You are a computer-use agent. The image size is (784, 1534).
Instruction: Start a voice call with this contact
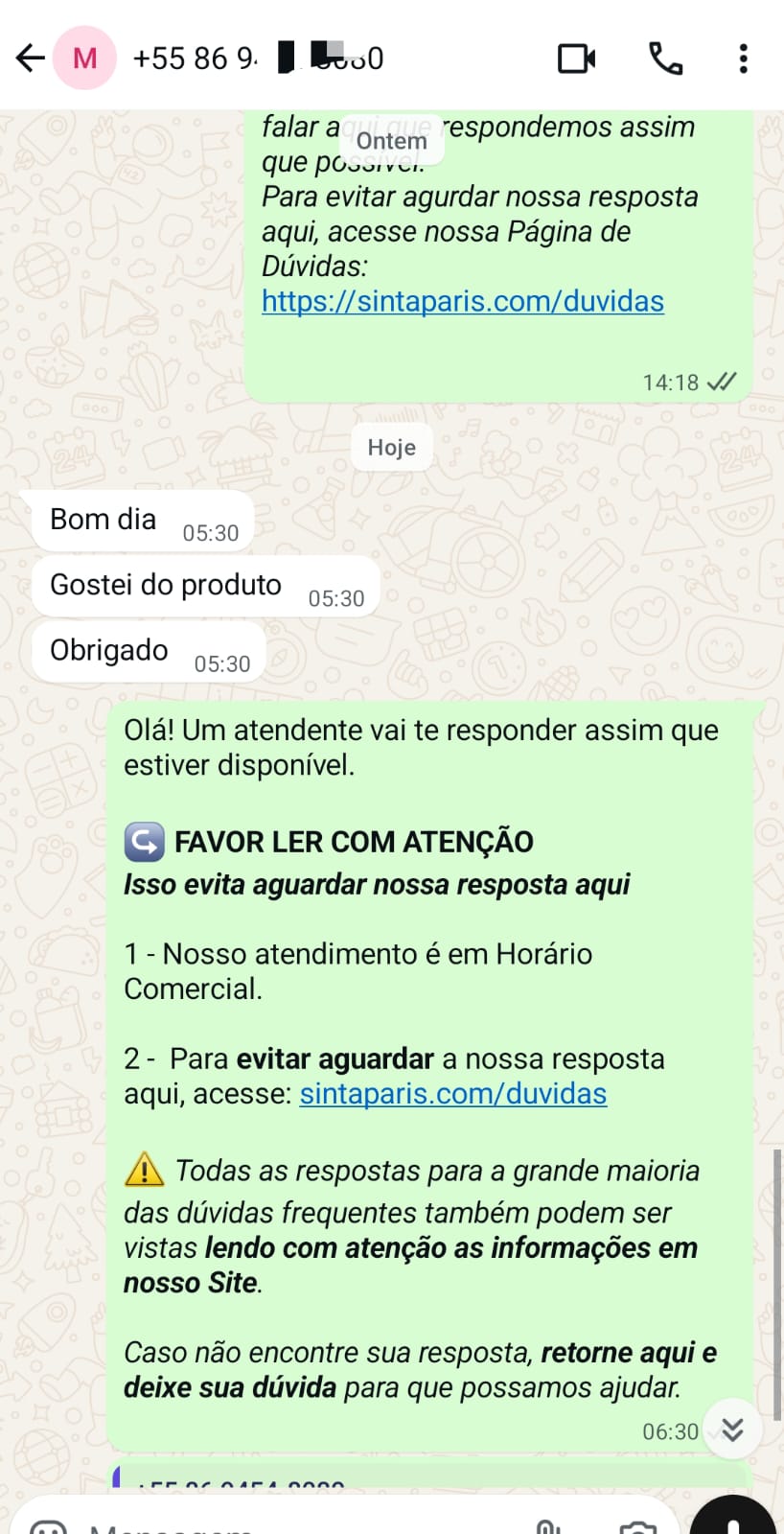coord(665,58)
